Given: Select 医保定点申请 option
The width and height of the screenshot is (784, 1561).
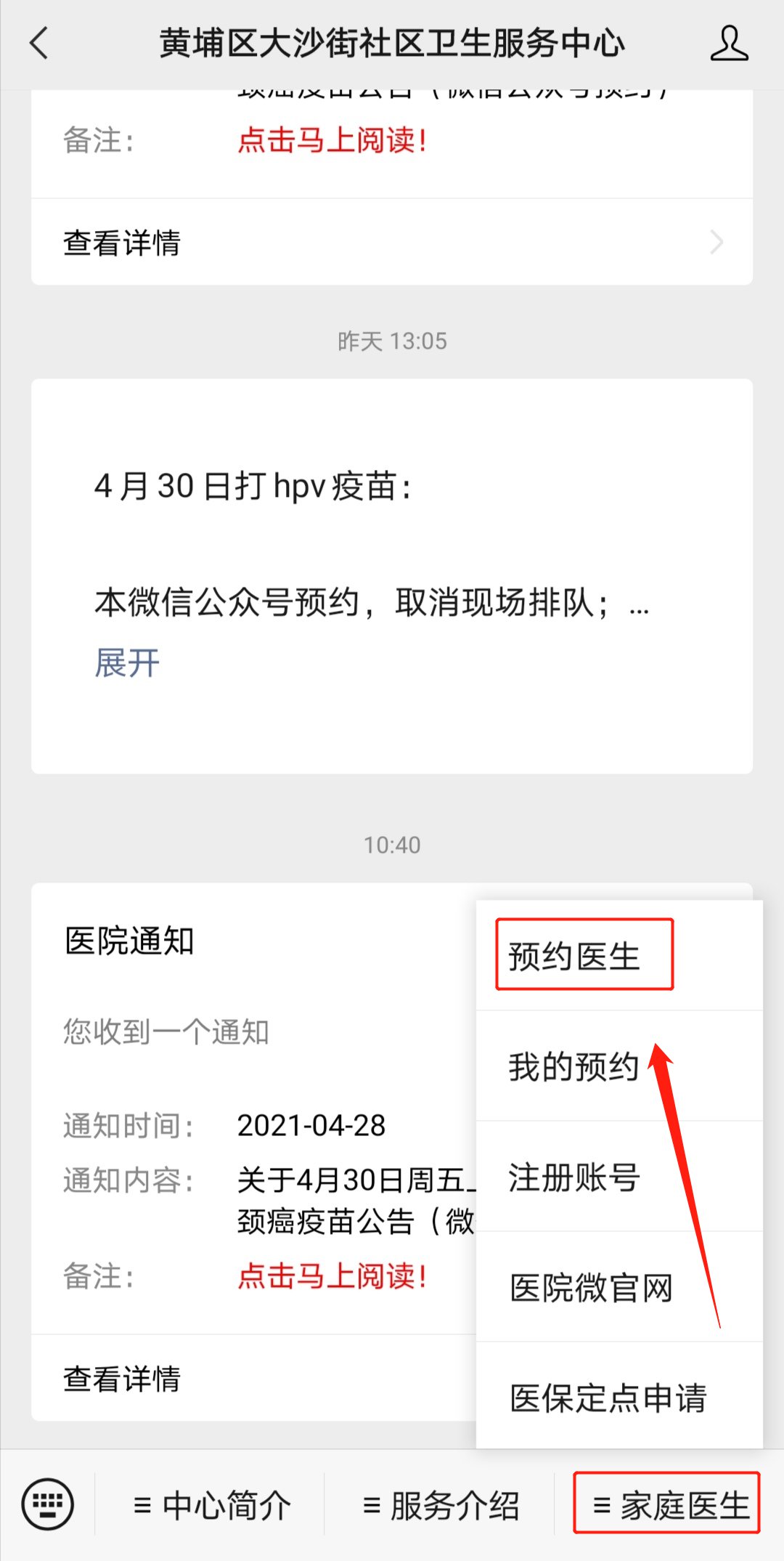Looking at the screenshot, I should [x=608, y=1398].
